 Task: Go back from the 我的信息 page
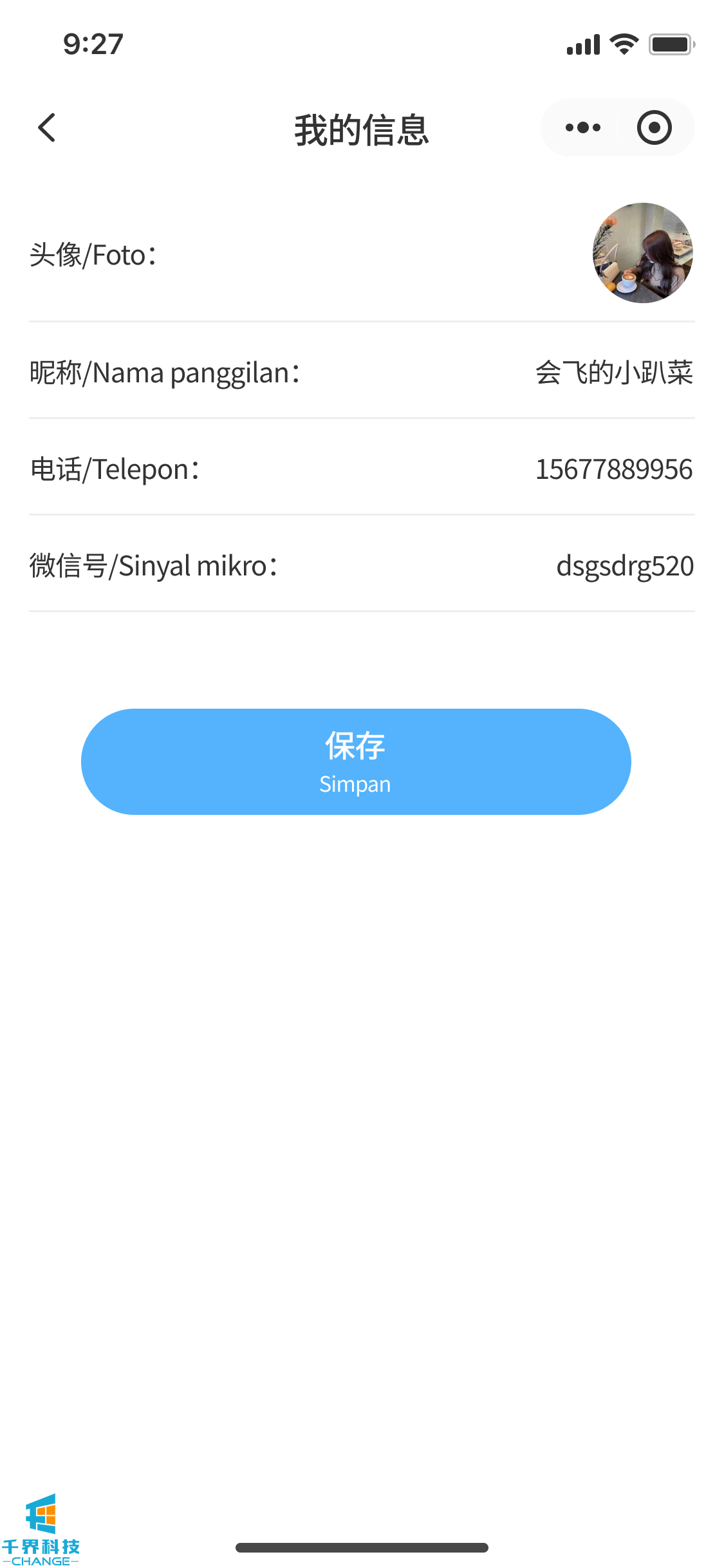point(47,127)
